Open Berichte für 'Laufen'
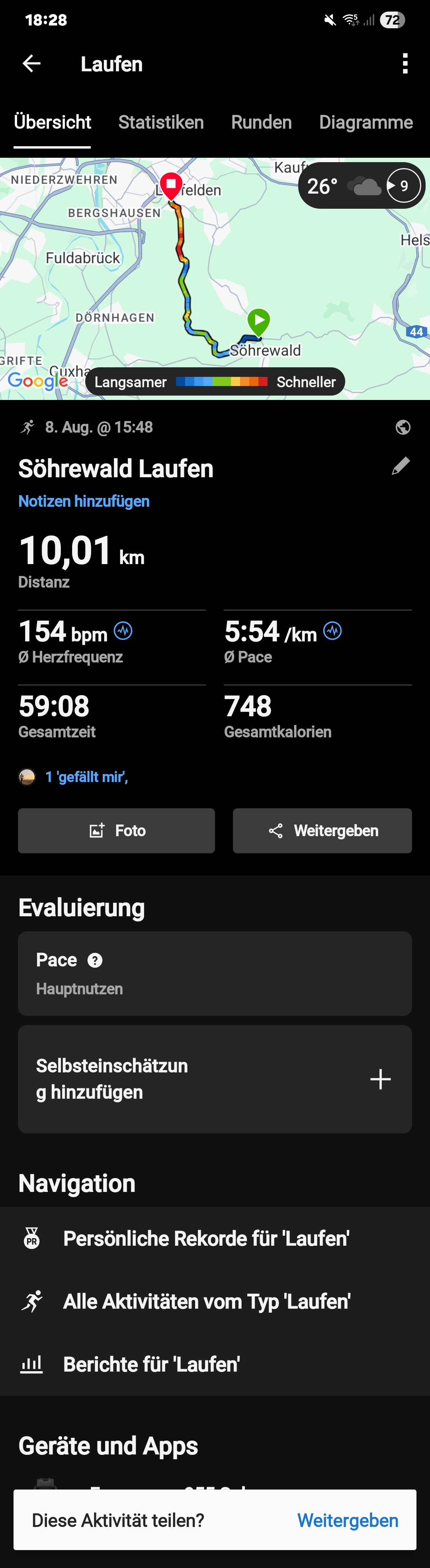The width and height of the screenshot is (430, 1568). [151, 1364]
